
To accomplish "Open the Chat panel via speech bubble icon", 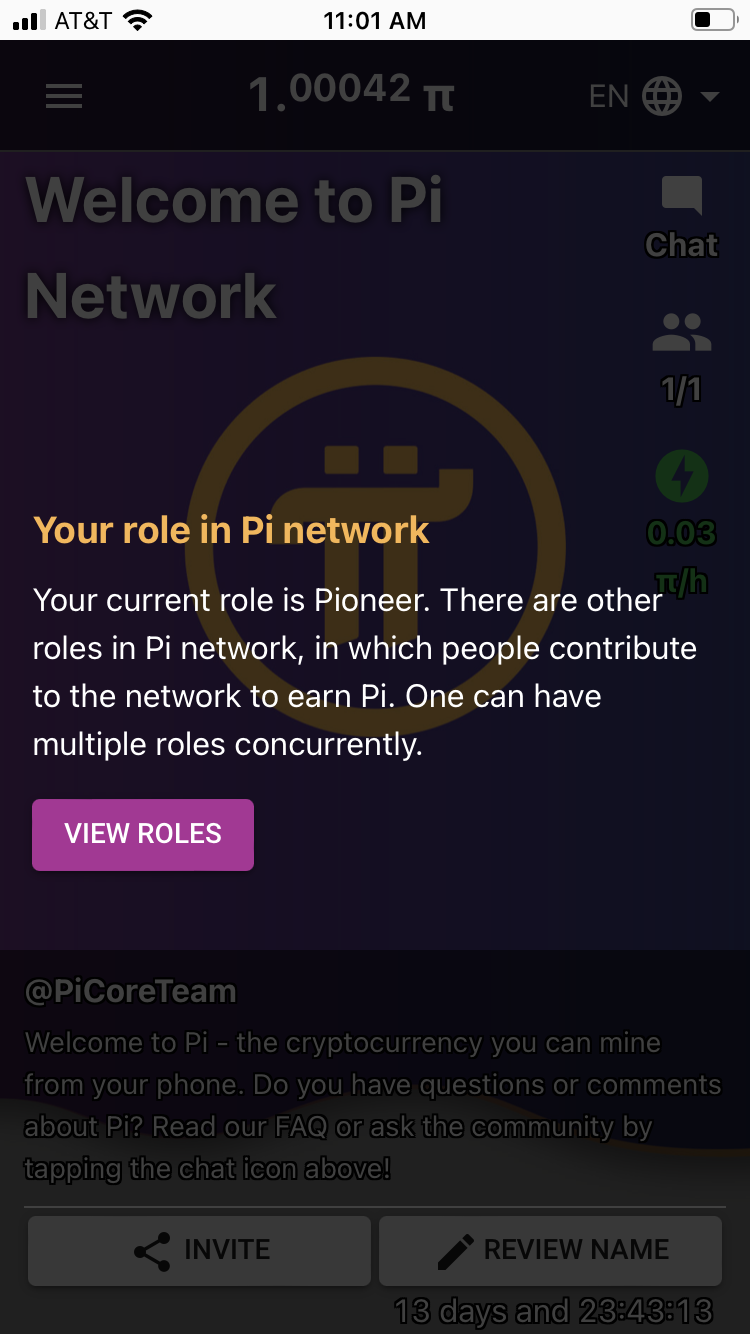I will tap(683, 195).
